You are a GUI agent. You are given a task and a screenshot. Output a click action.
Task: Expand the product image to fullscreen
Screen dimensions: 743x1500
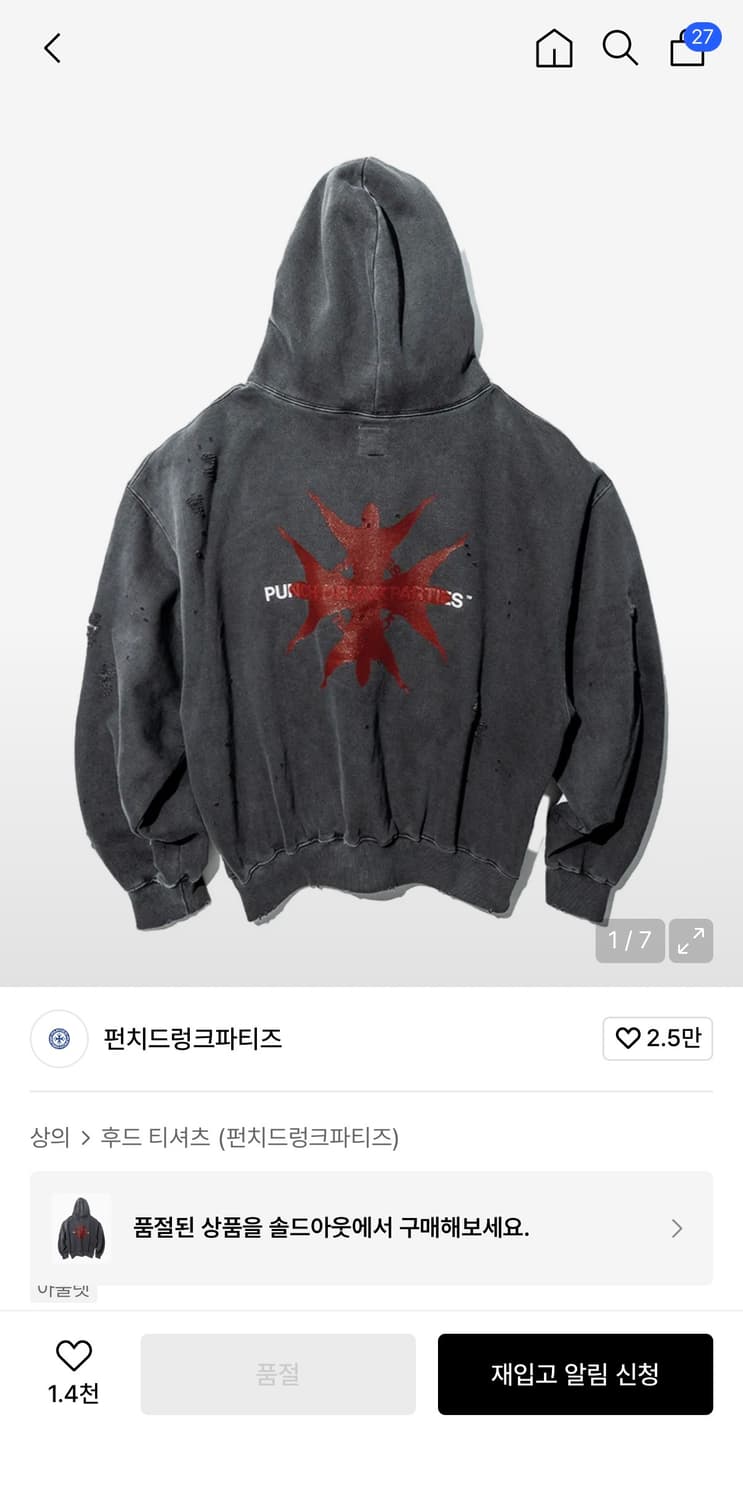click(x=691, y=940)
